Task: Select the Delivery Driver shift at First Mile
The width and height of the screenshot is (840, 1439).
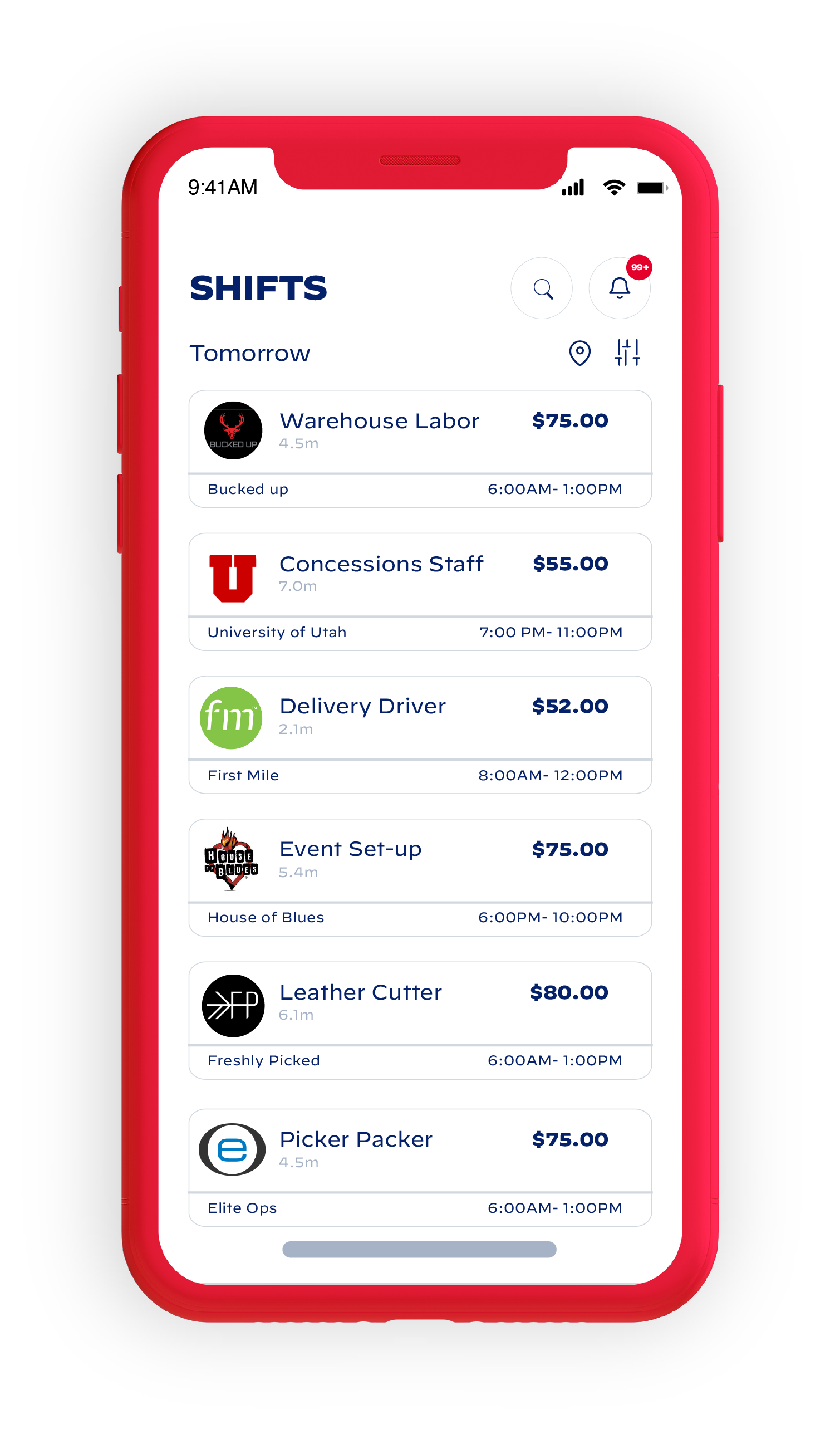Action: tap(420, 735)
